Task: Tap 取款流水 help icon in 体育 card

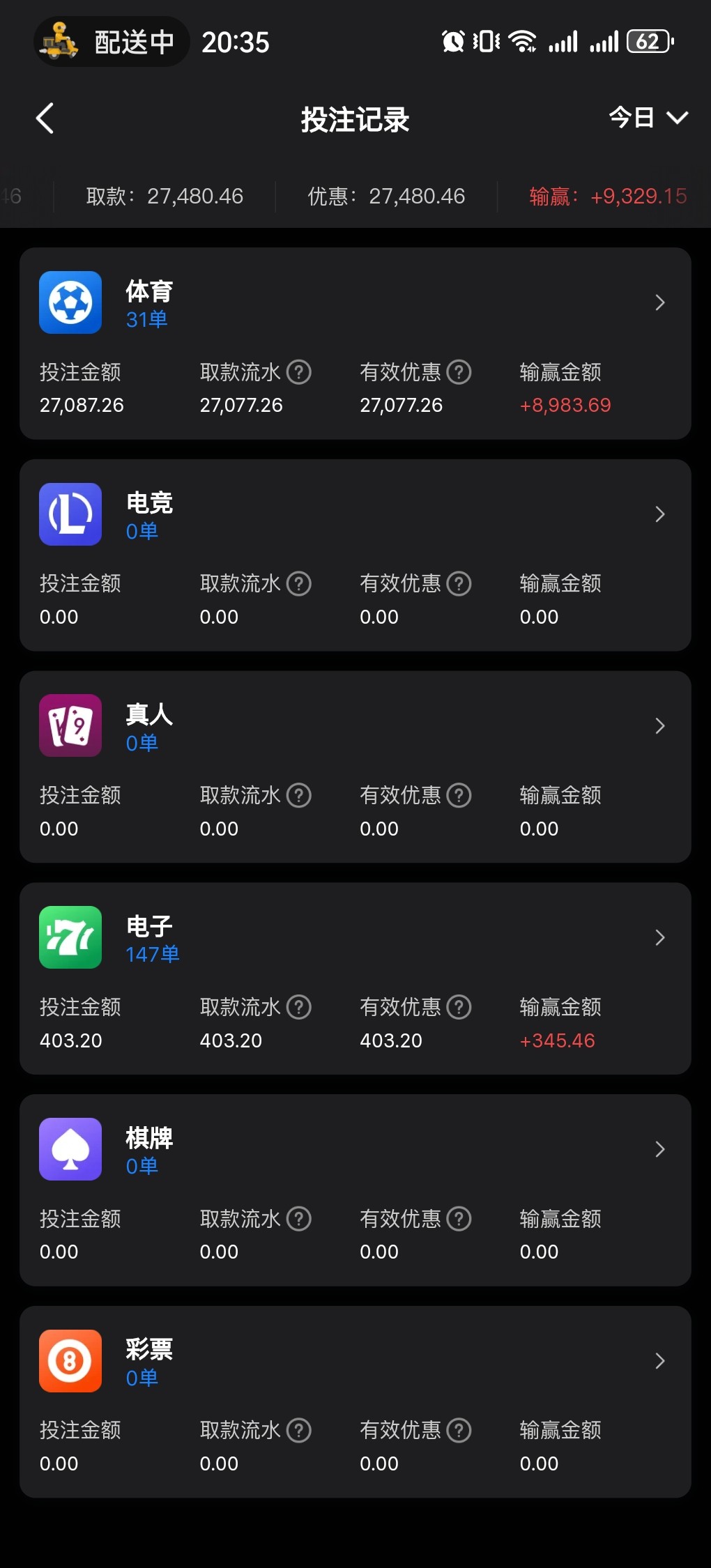Action: (299, 372)
